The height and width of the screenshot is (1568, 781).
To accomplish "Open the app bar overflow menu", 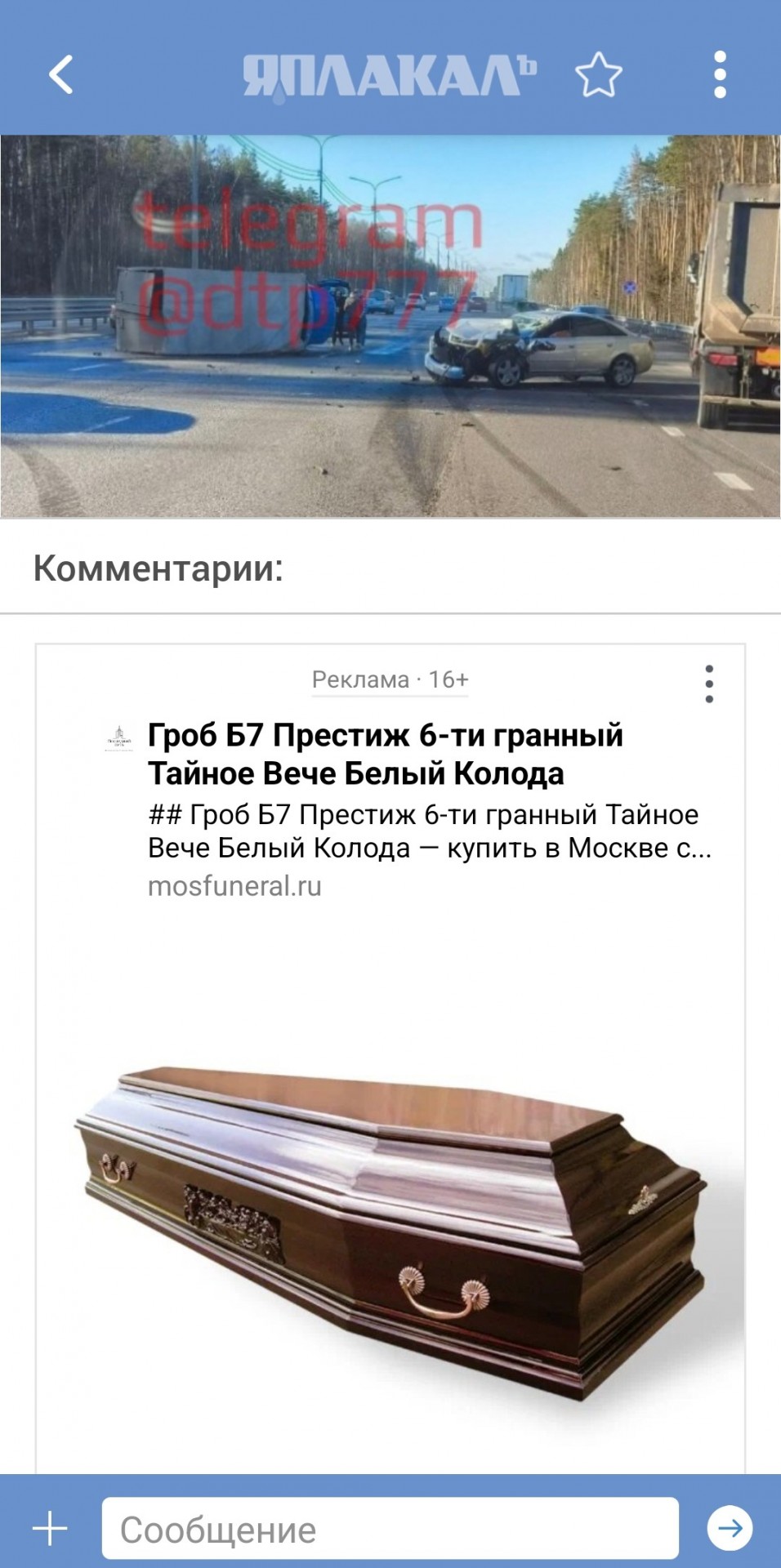I will (719, 75).
